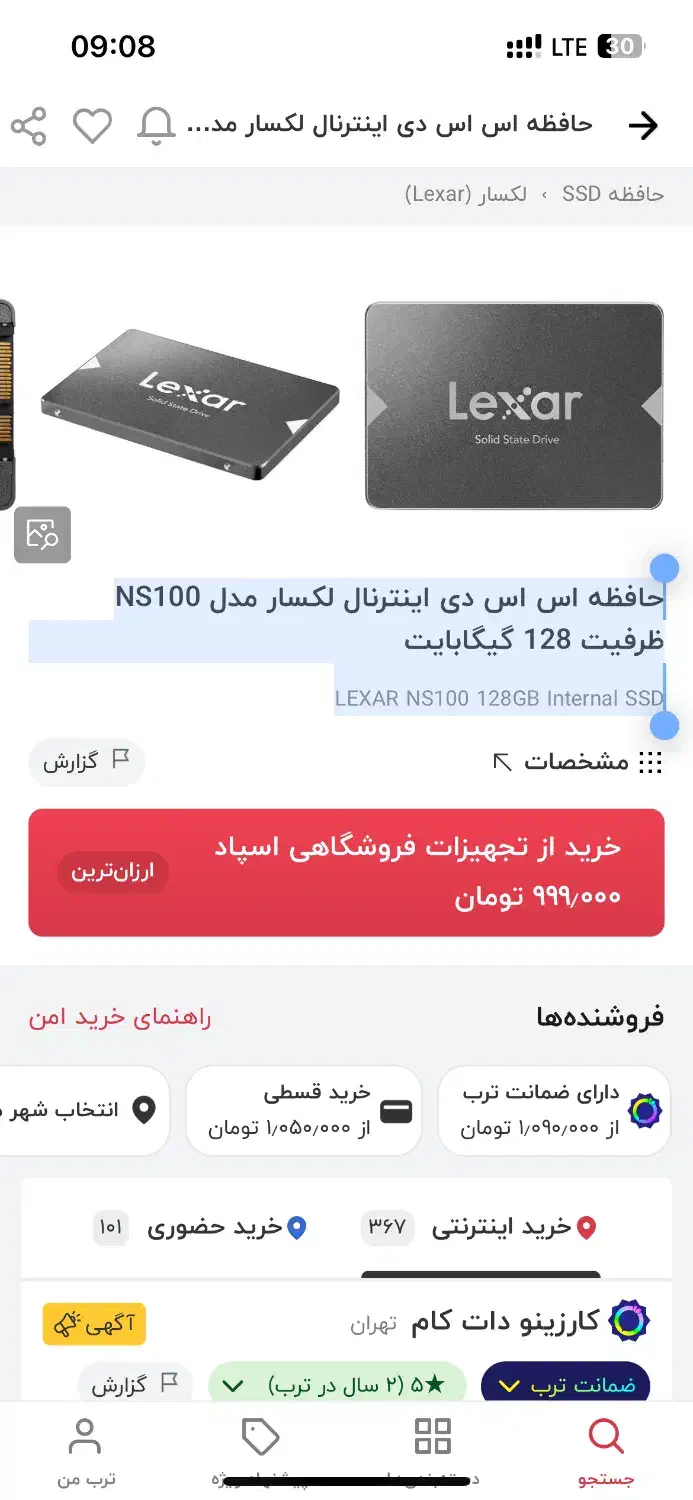This screenshot has width=693, height=1500.
Task: Open the لکسار (Lexar) breadcrumb link
Action: (466, 194)
